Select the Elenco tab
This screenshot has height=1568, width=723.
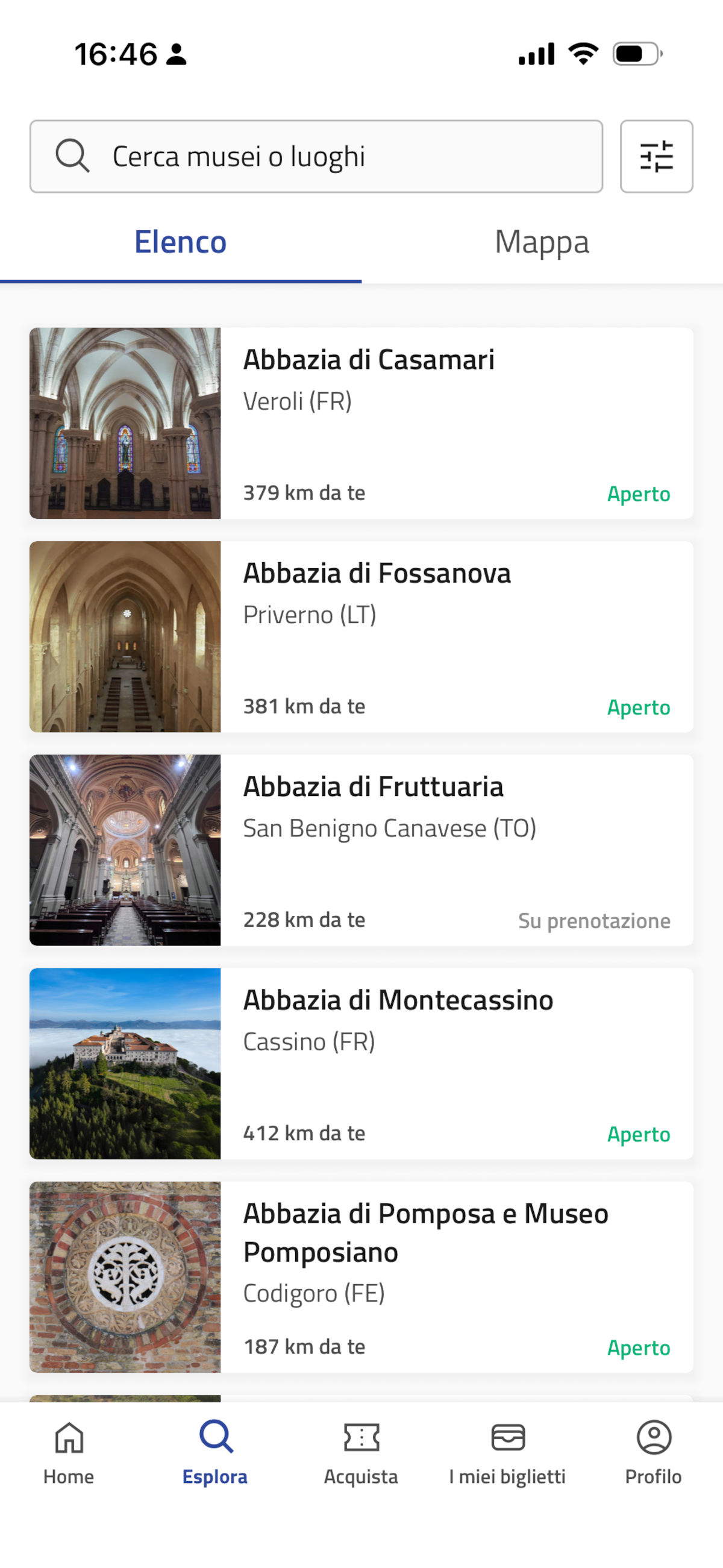[x=181, y=242]
